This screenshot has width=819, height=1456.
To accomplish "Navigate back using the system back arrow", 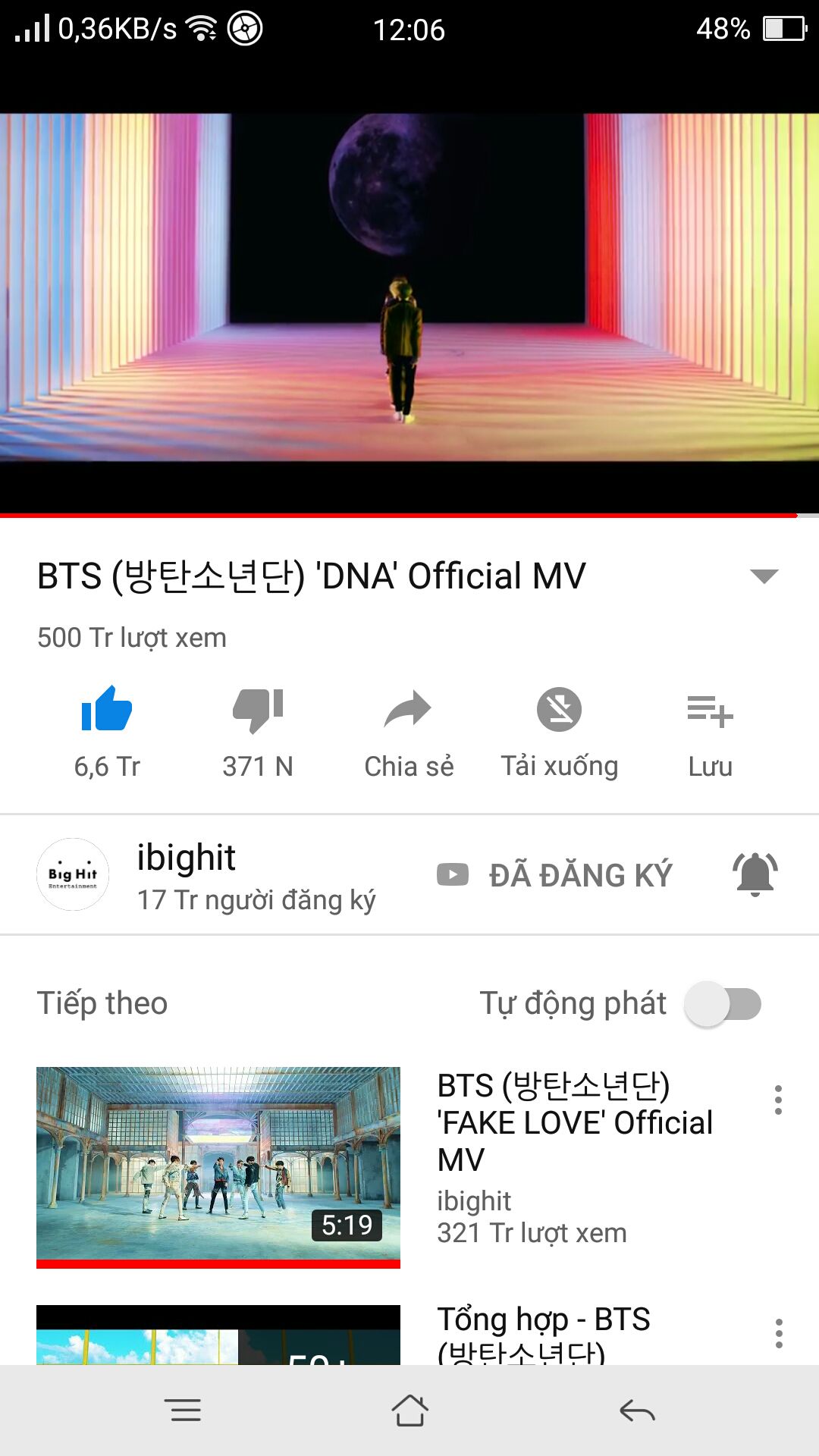I will 637,1410.
